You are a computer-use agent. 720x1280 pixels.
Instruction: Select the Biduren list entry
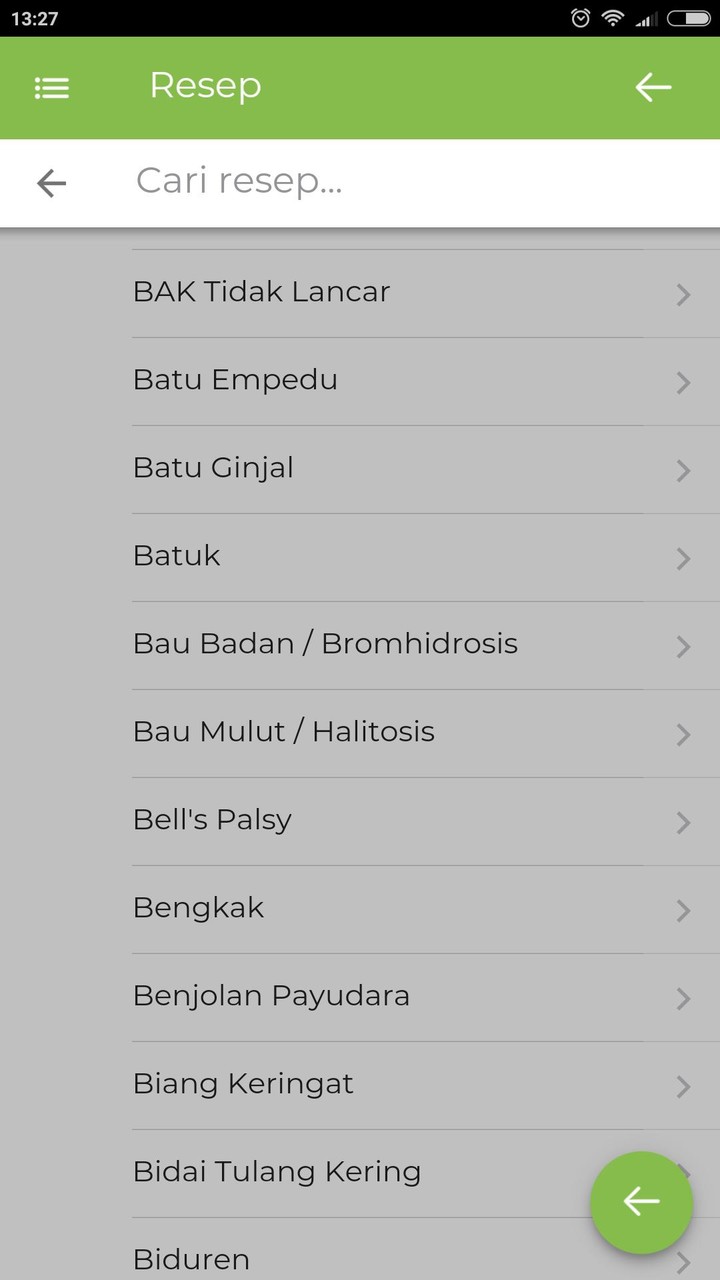pos(191,1258)
